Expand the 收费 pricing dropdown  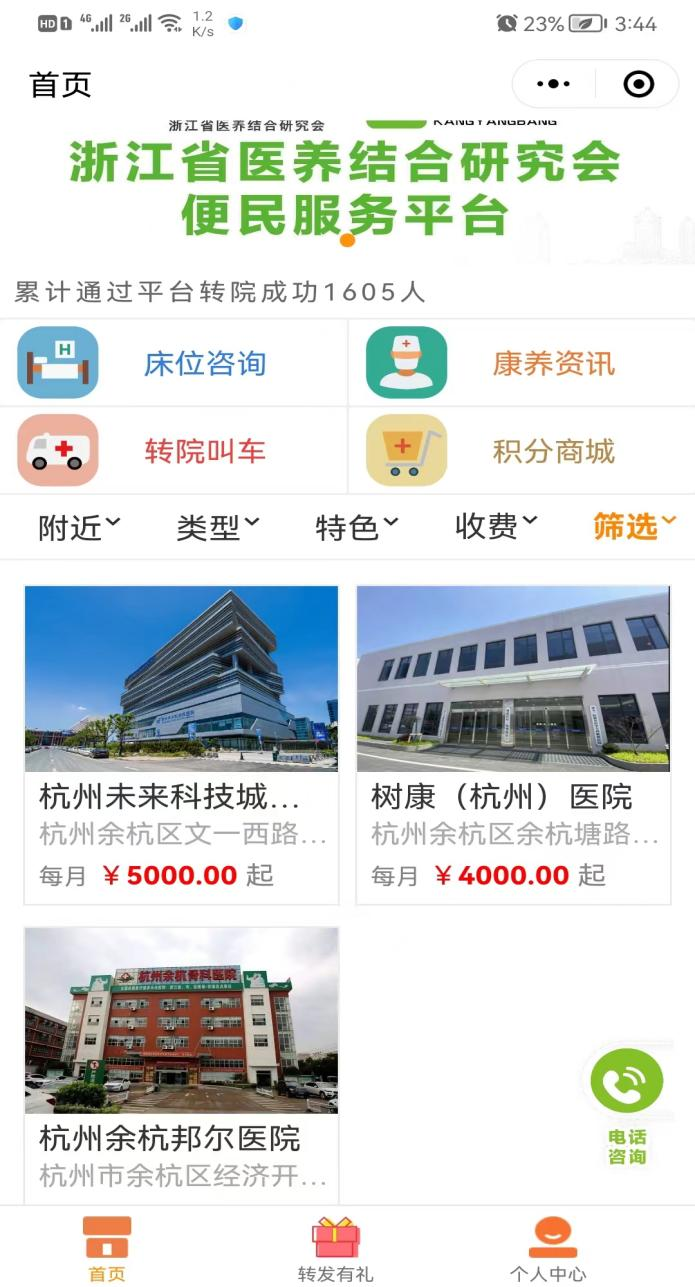[495, 526]
